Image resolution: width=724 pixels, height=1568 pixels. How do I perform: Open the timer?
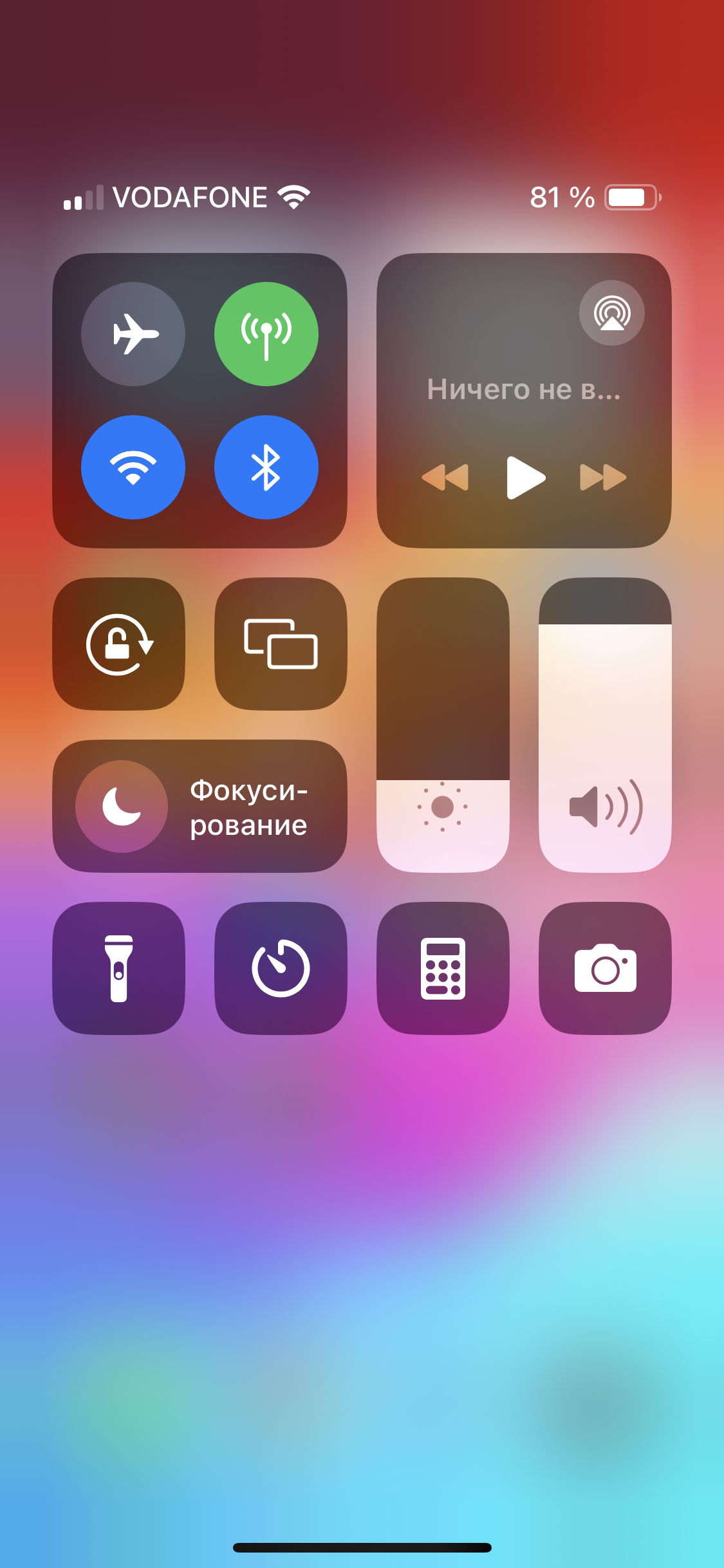(281, 968)
